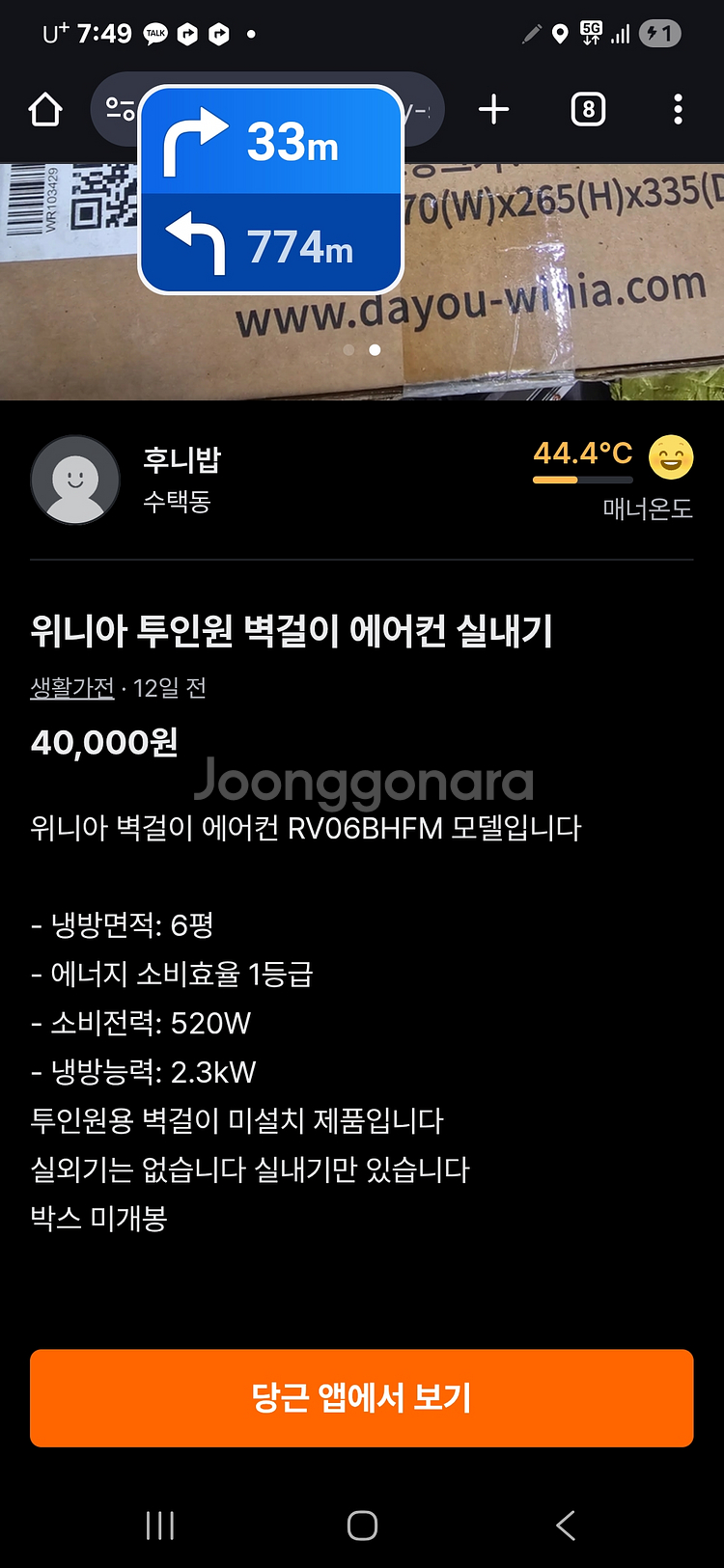The image size is (724, 1568).
Task: Open the browser overflow menu
Action: coord(678,110)
